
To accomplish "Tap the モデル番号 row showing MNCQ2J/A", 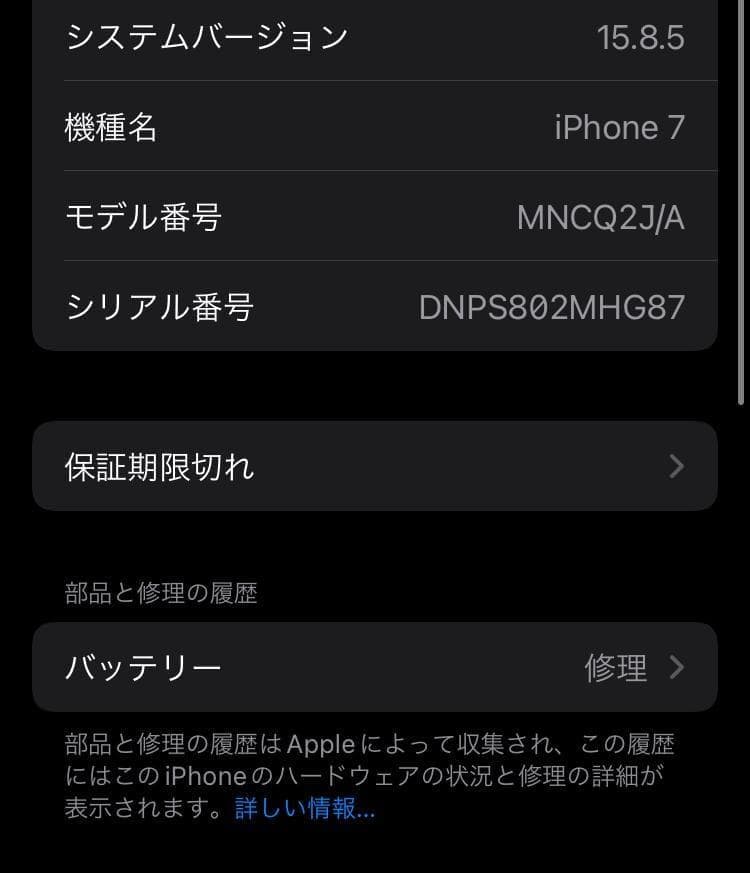I will (375, 217).
